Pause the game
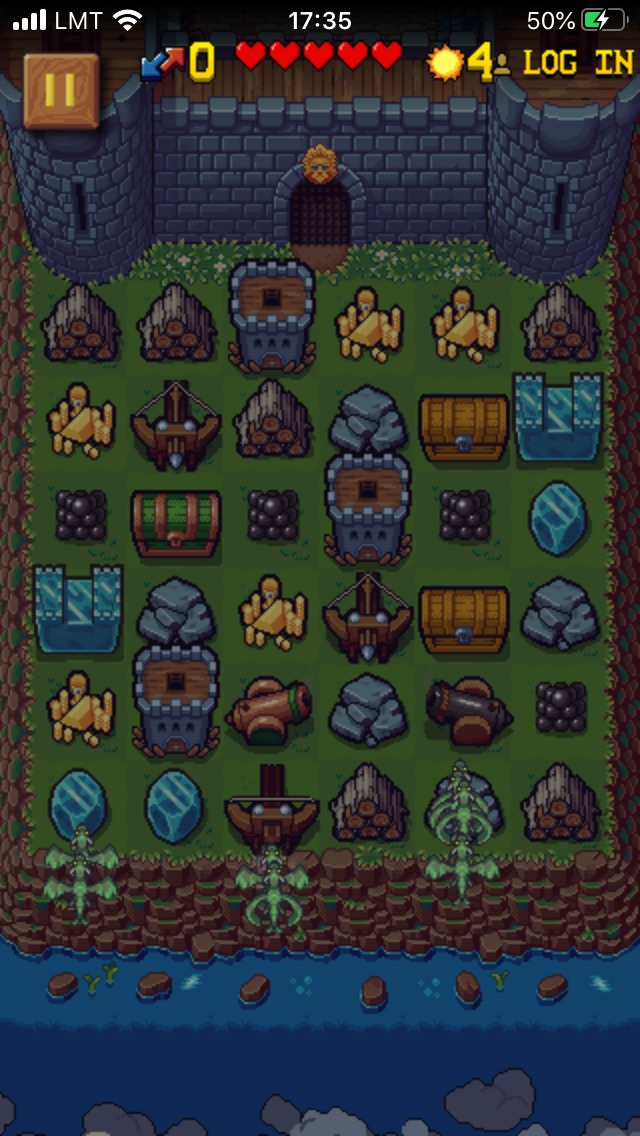 tap(61, 91)
